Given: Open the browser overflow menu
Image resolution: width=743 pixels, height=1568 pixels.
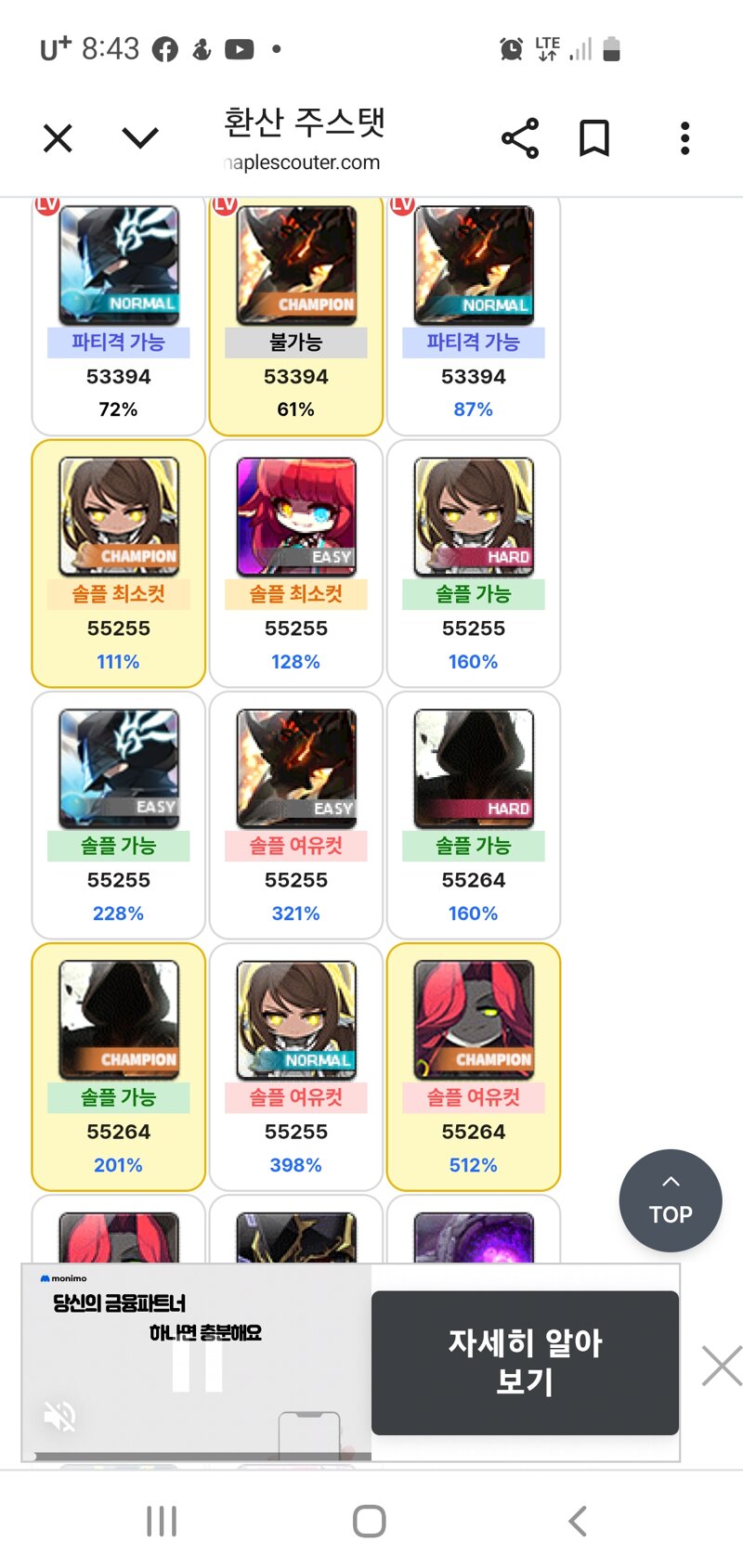Looking at the screenshot, I should coord(684,138).
